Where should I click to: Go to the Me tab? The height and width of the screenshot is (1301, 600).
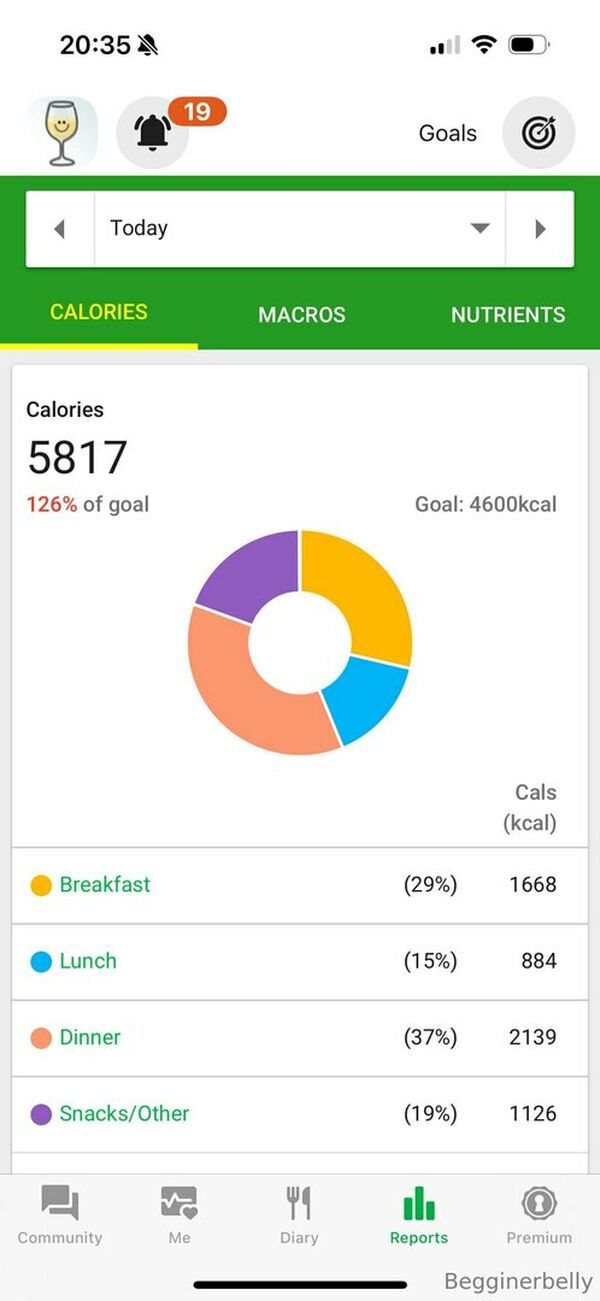click(180, 1215)
